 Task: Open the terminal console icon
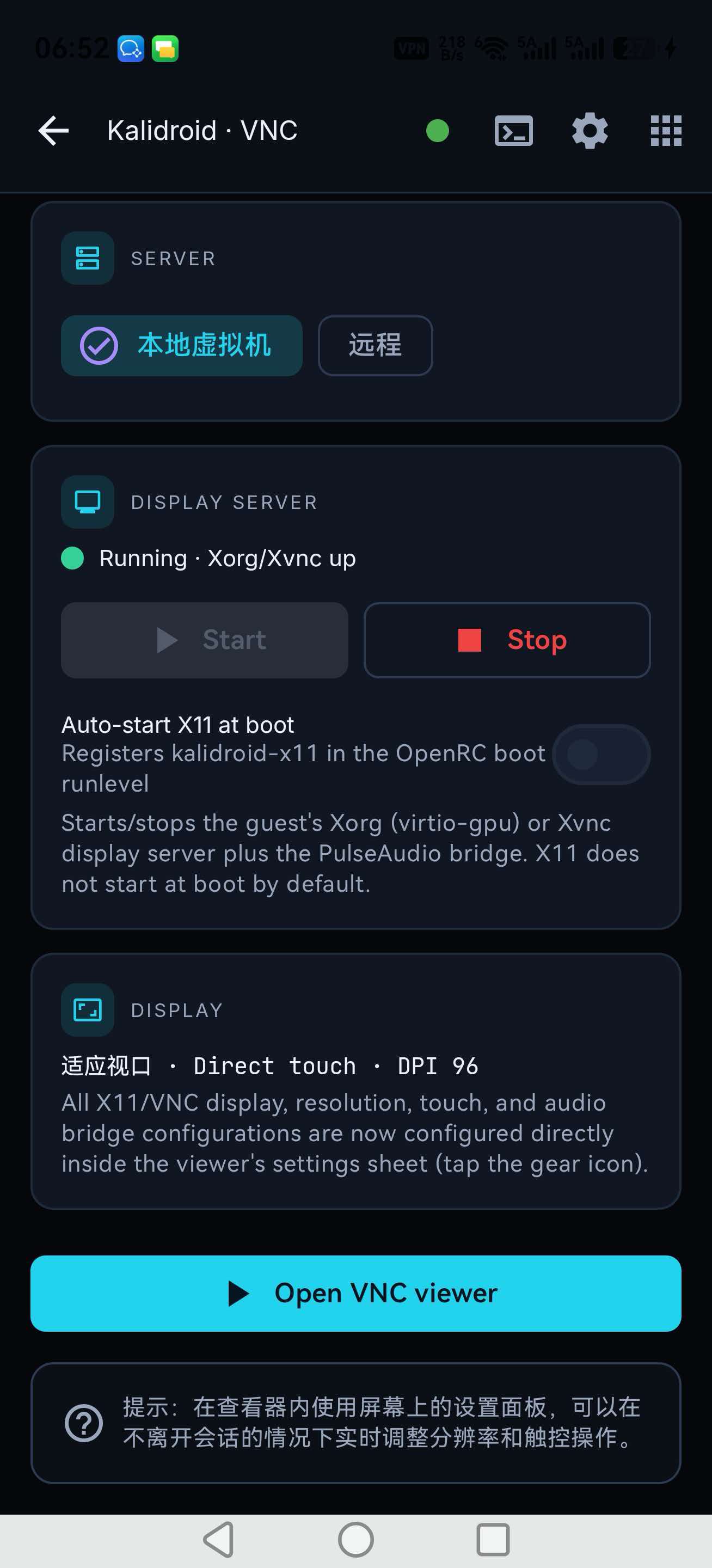[514, 131]
